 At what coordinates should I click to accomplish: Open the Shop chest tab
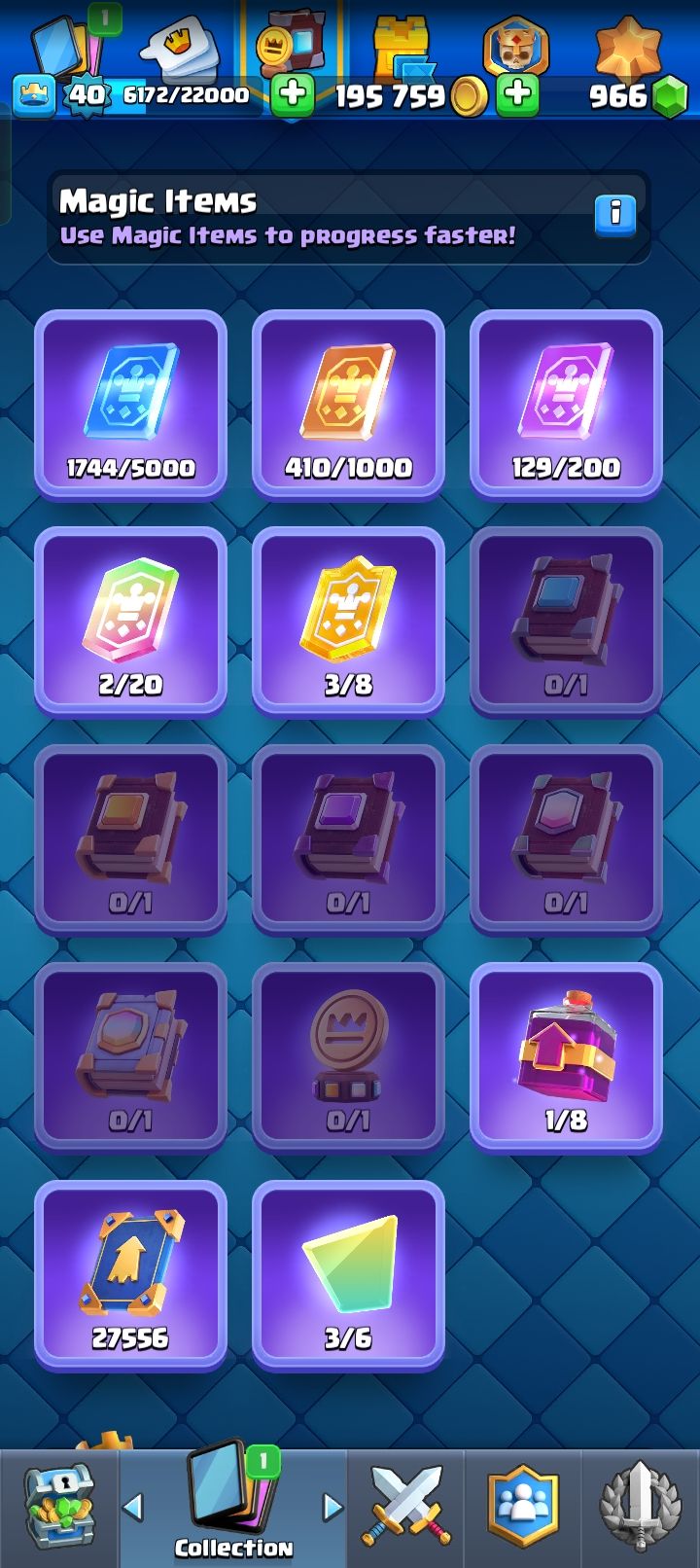click(x=58, y=1508)
